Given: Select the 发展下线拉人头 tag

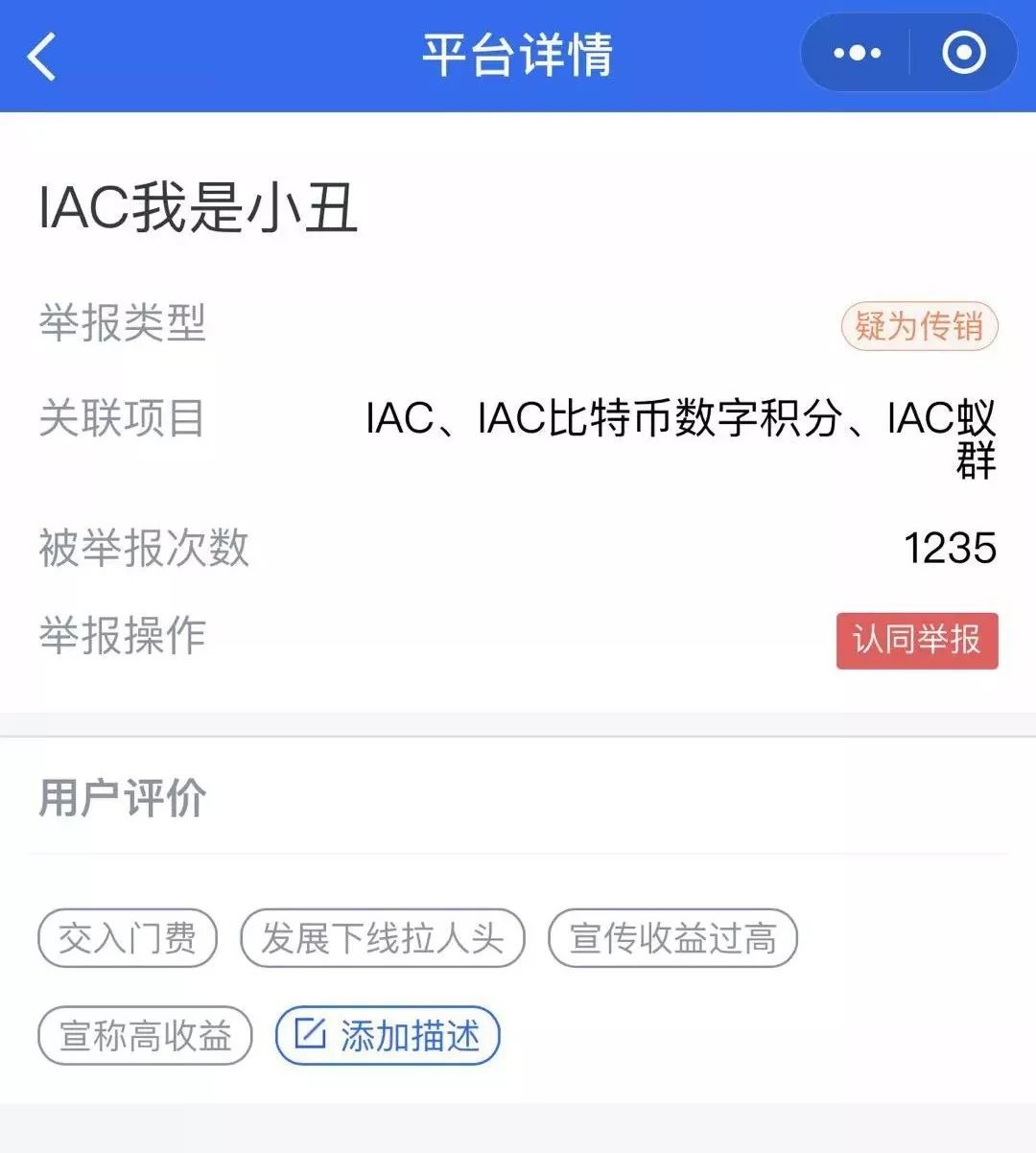Looking at the screenshot, I should pos(383,938).
